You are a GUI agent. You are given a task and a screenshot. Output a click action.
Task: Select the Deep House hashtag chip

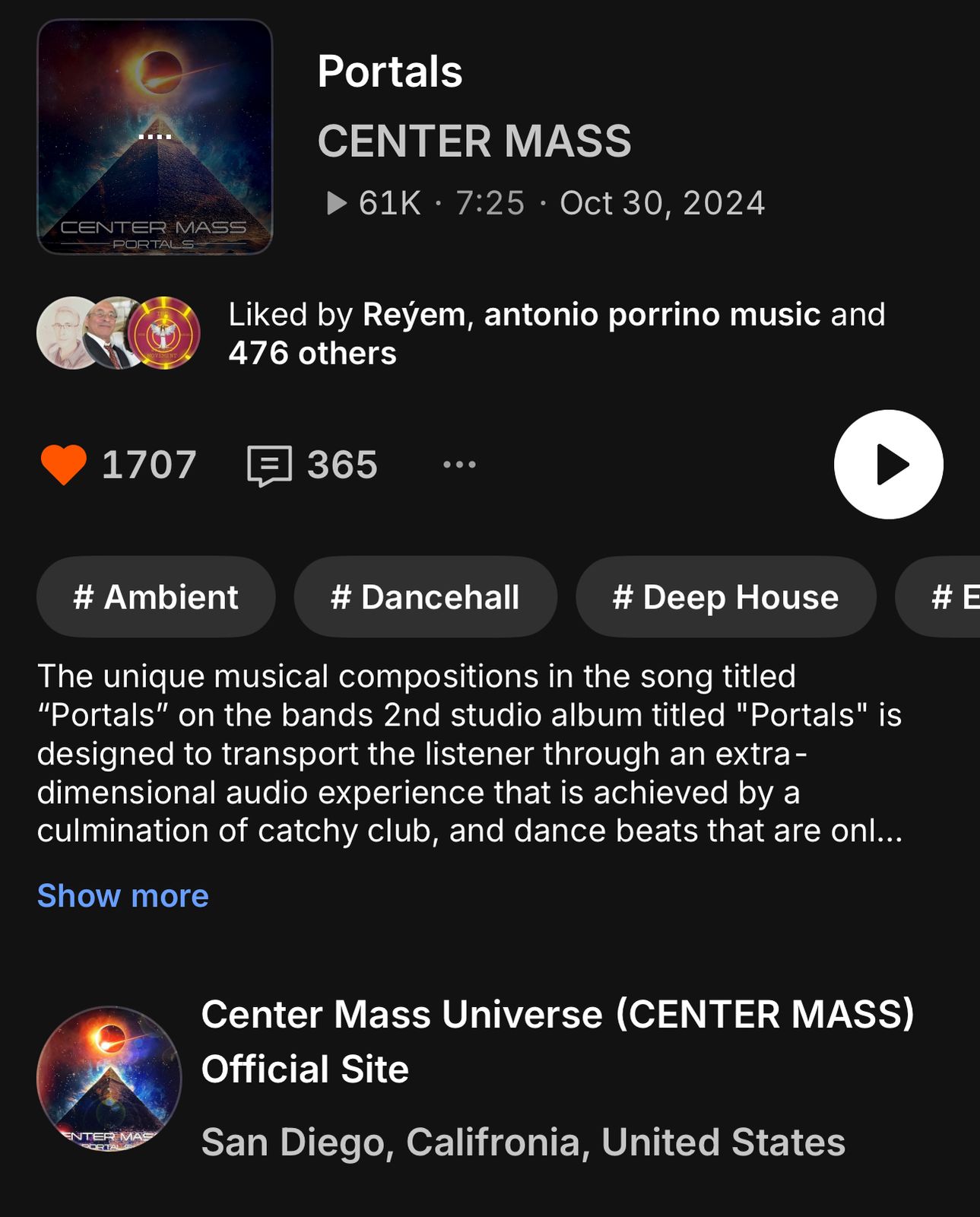725,597
